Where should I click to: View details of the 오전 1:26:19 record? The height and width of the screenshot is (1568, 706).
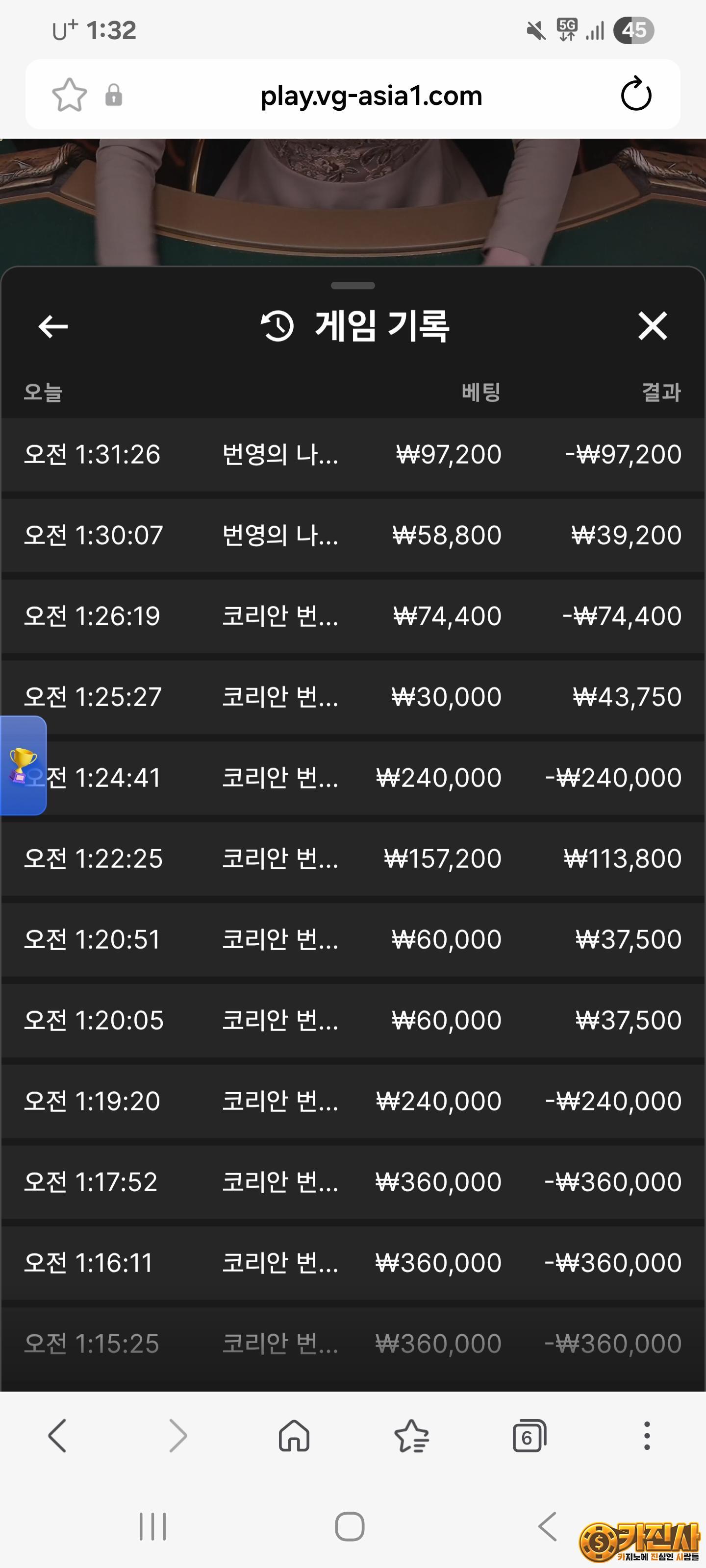[x=353, y=616]
